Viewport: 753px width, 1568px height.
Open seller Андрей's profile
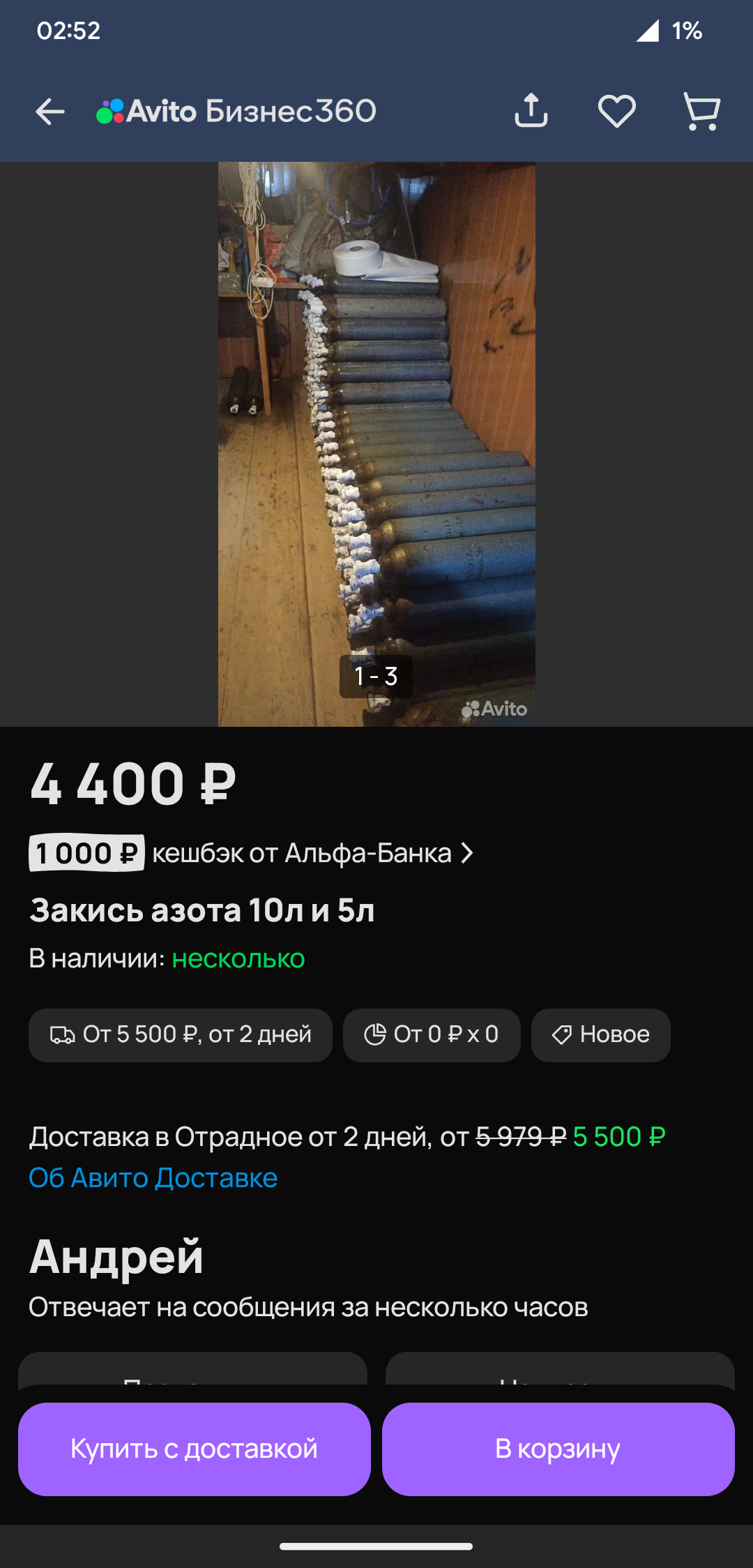click(116, 1257)
